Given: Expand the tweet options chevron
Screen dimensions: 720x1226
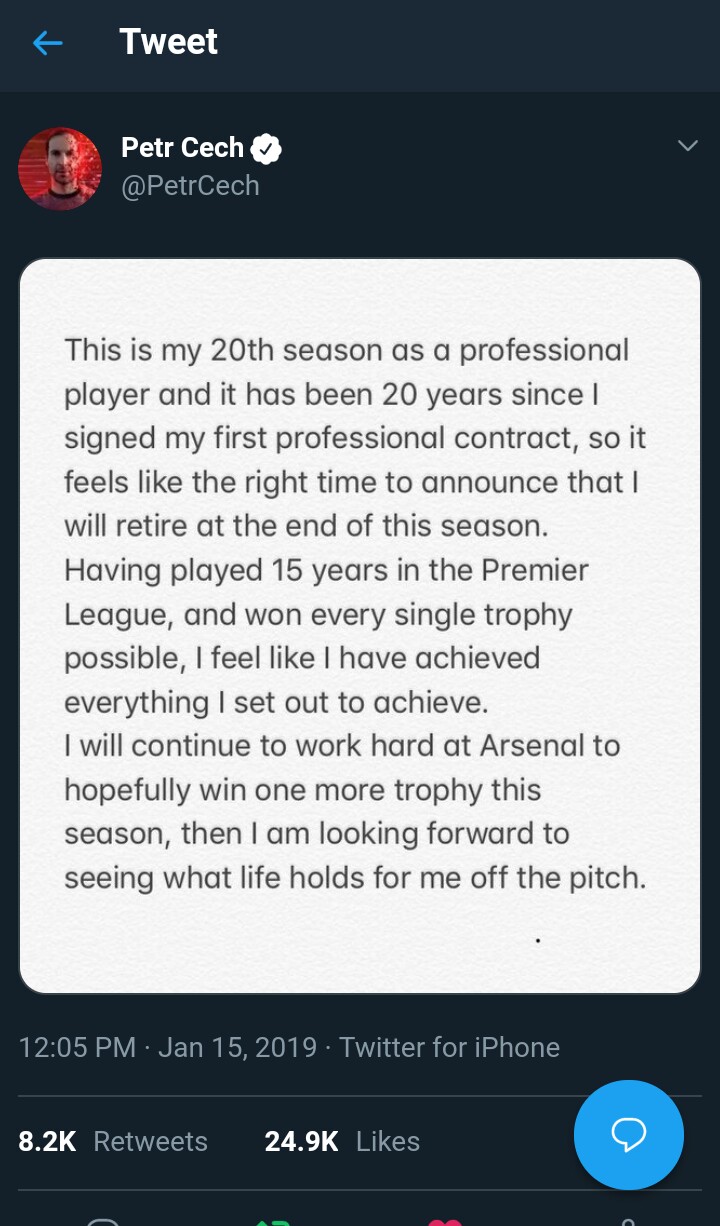Looking at the screenshot, I should (687, 146).
